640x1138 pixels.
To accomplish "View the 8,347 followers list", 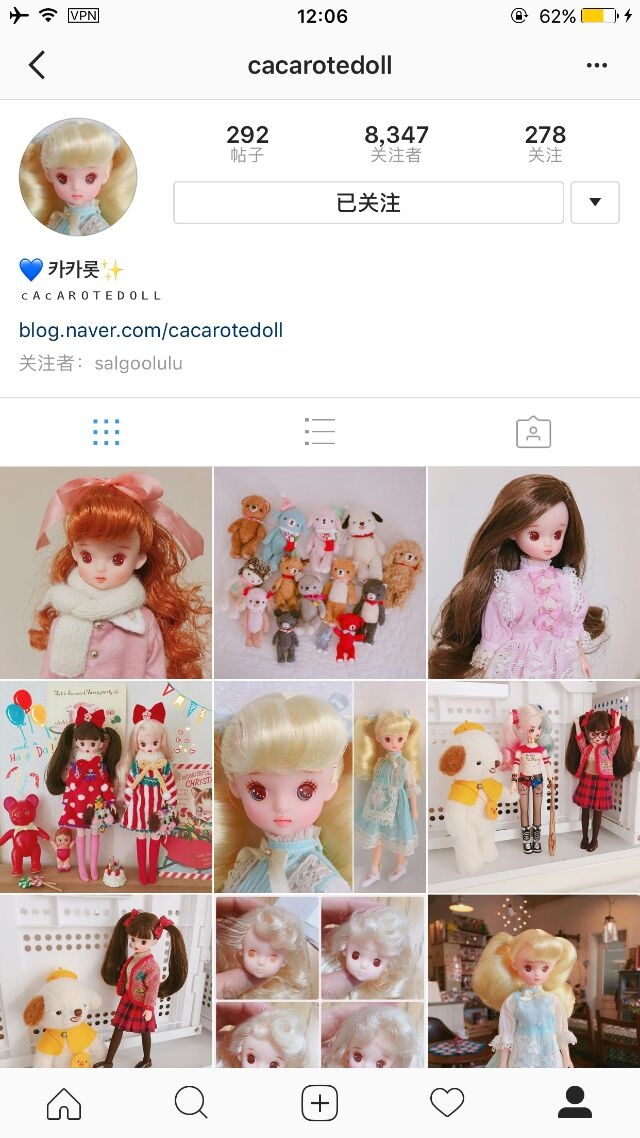I will click(x=396, y=143).
